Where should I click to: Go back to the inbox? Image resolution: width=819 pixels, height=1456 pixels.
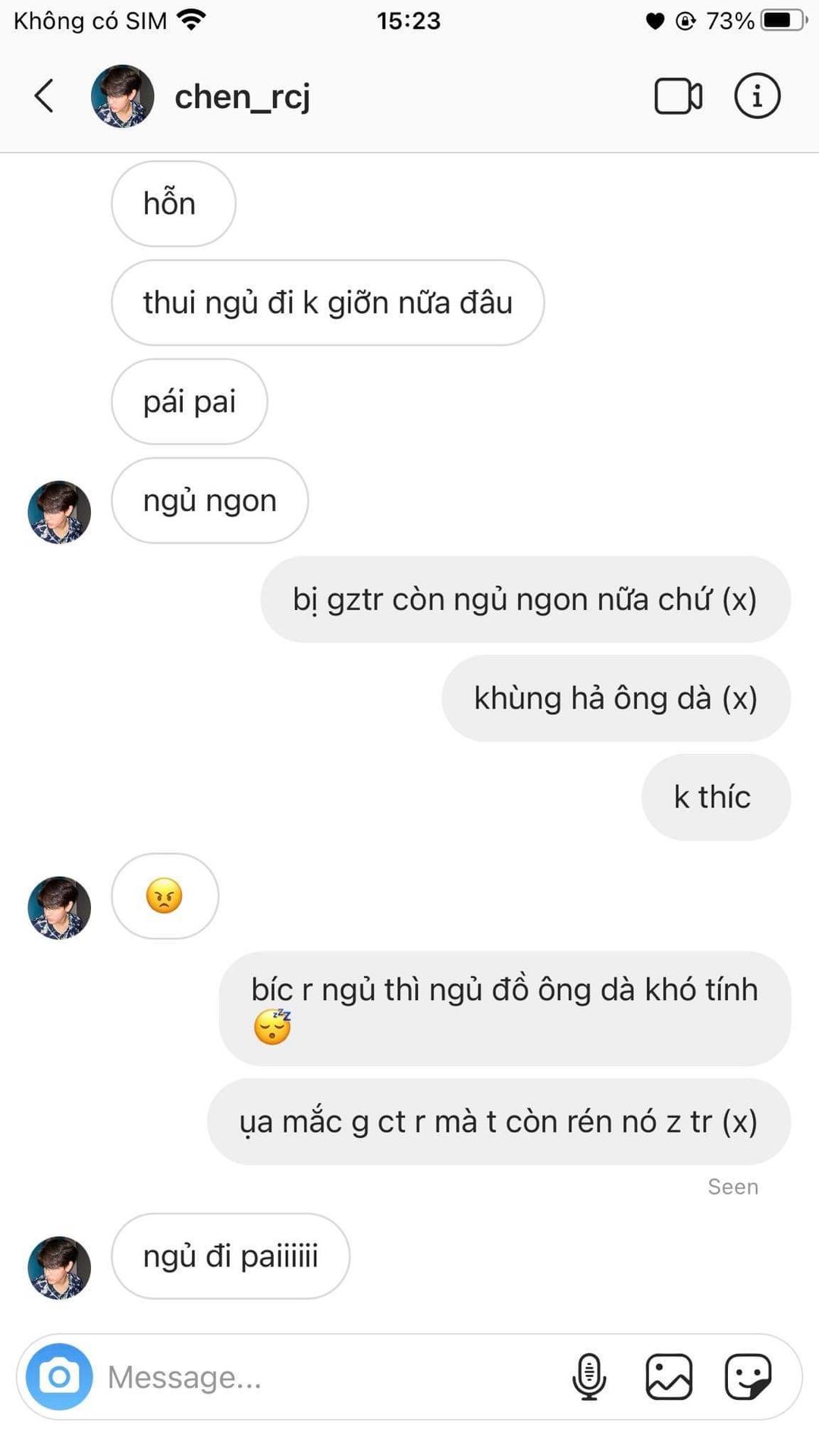point(44,96)
